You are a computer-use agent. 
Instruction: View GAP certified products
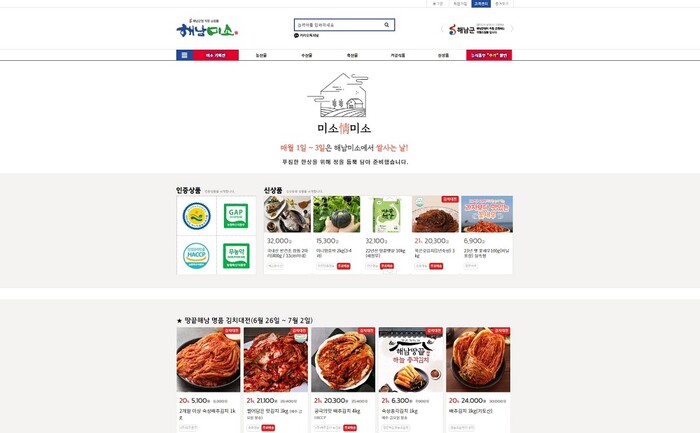(236, 215)
